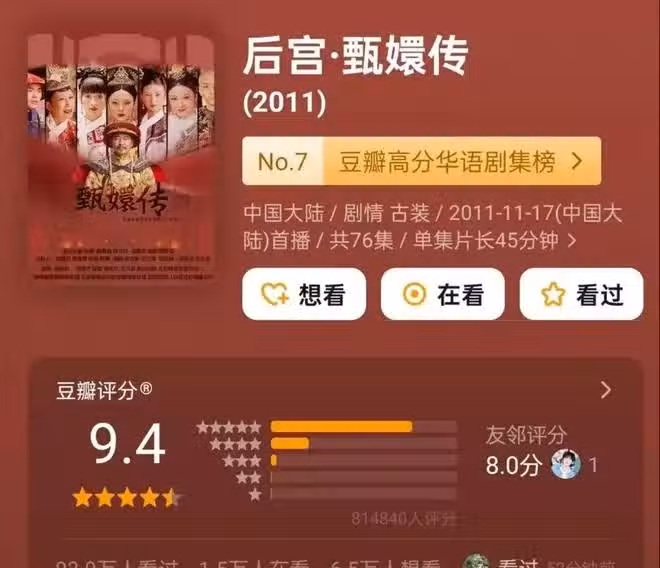Mark the show as 在看
The image size is (660, 568).
point(442,294)
